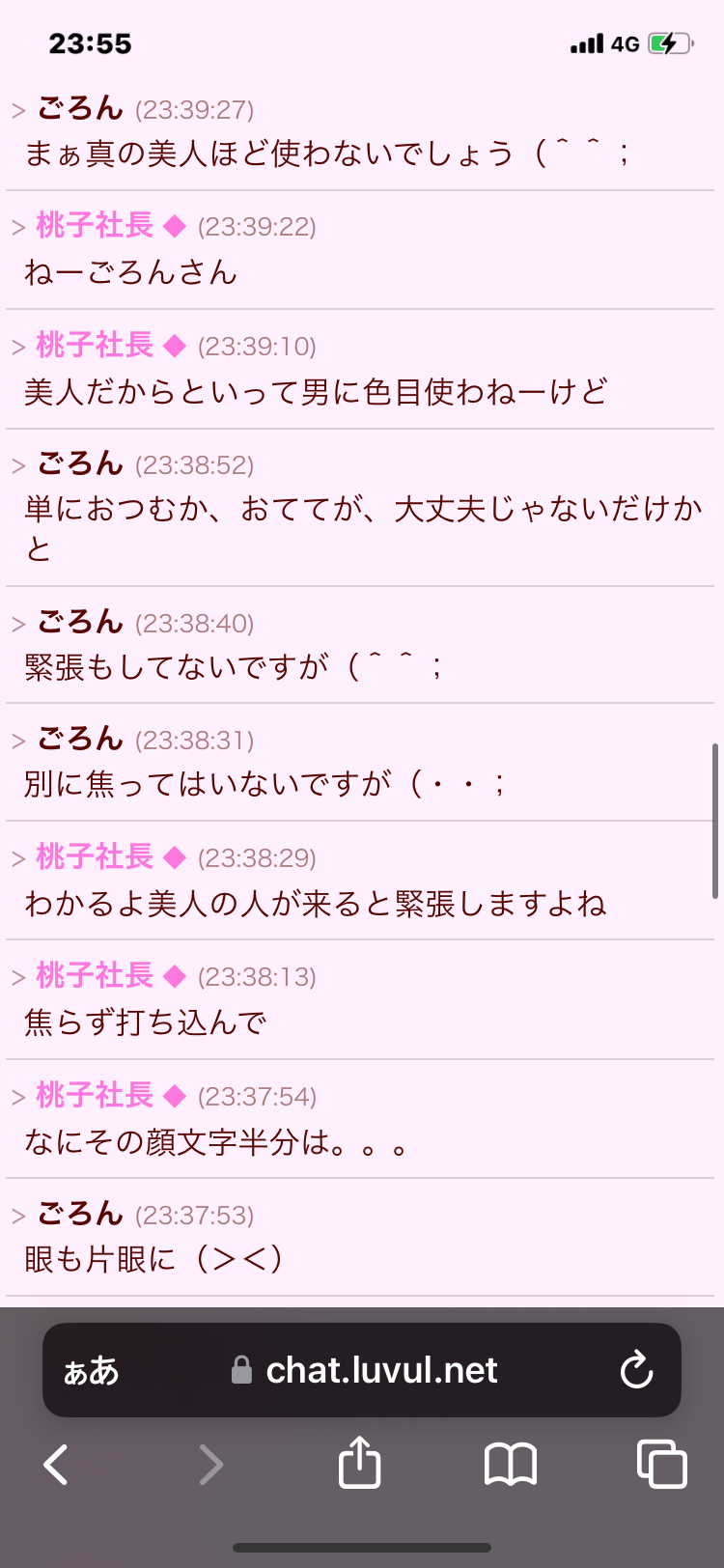The image size is (724, 1568).
Task: Reload the chat.luvul.net page
Action: [x=636, y=1370]
